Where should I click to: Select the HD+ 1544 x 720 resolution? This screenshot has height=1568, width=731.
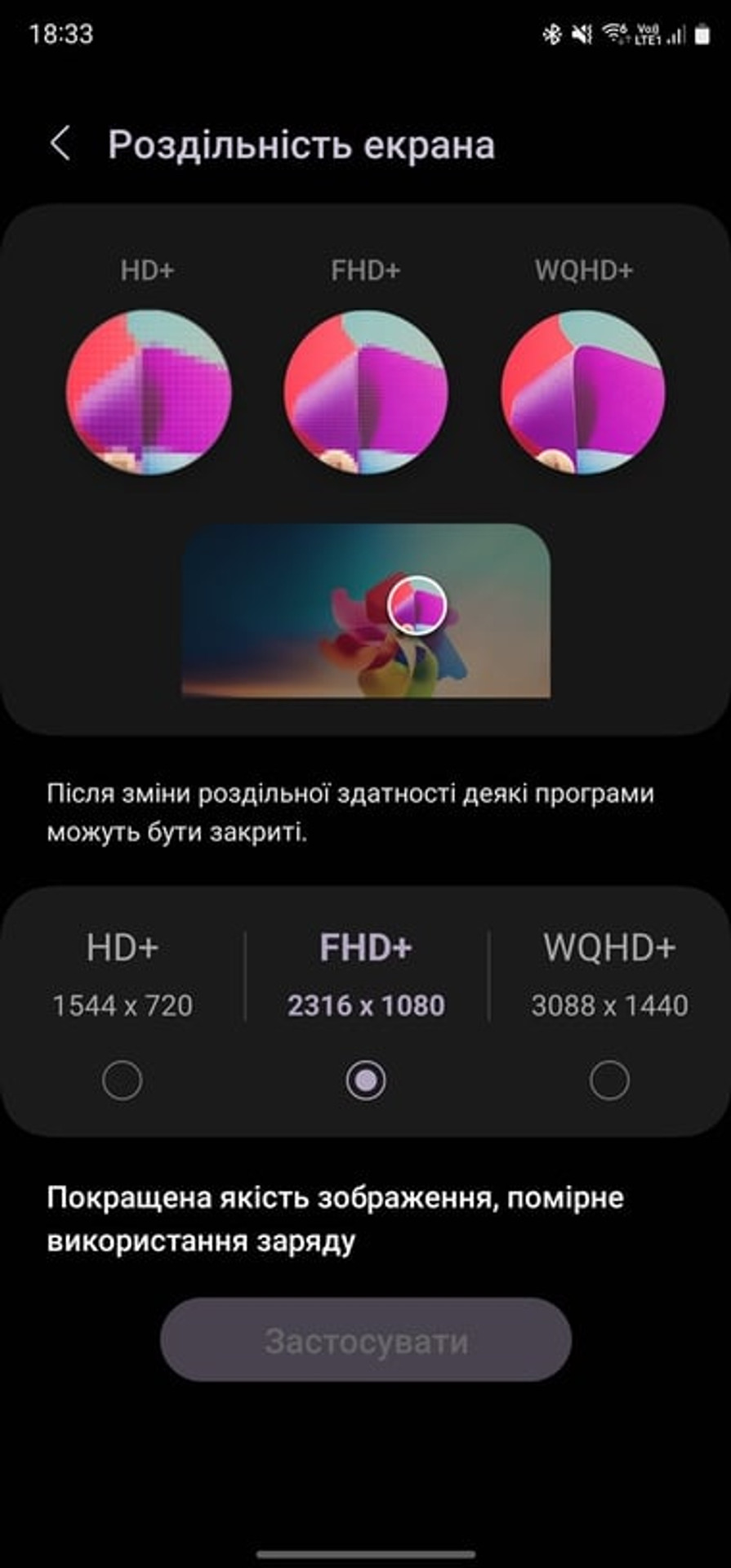coord(122,1080)
